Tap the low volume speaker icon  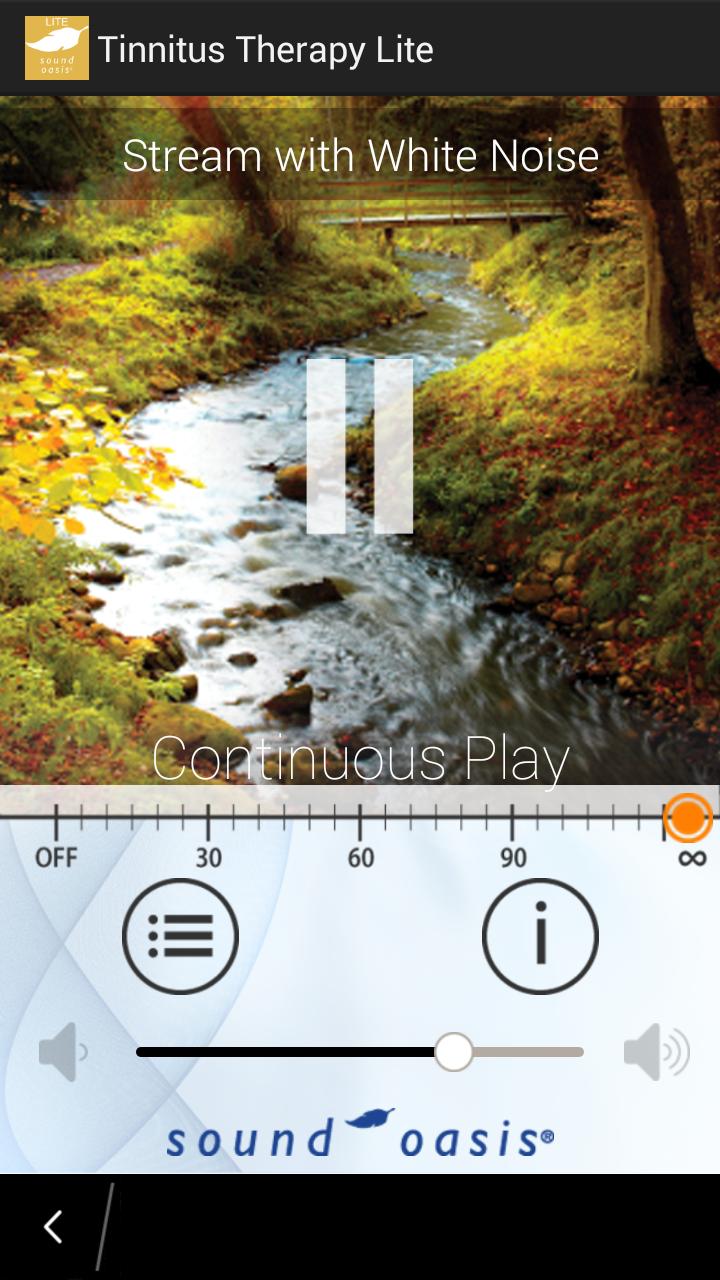[x=60, y=1051]
